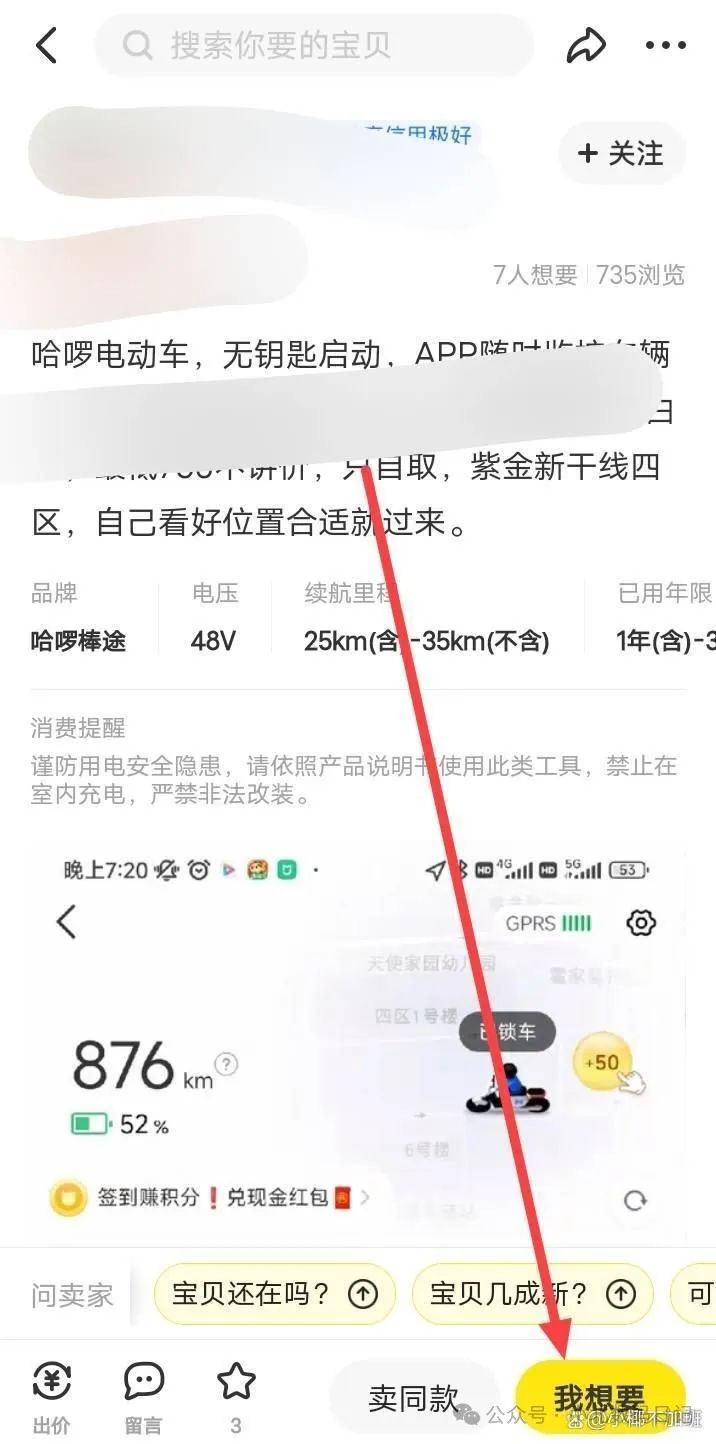This screenshot has width=716, height=1444.
Task: Leave a comment via 留言
Action: (144, 1396)
